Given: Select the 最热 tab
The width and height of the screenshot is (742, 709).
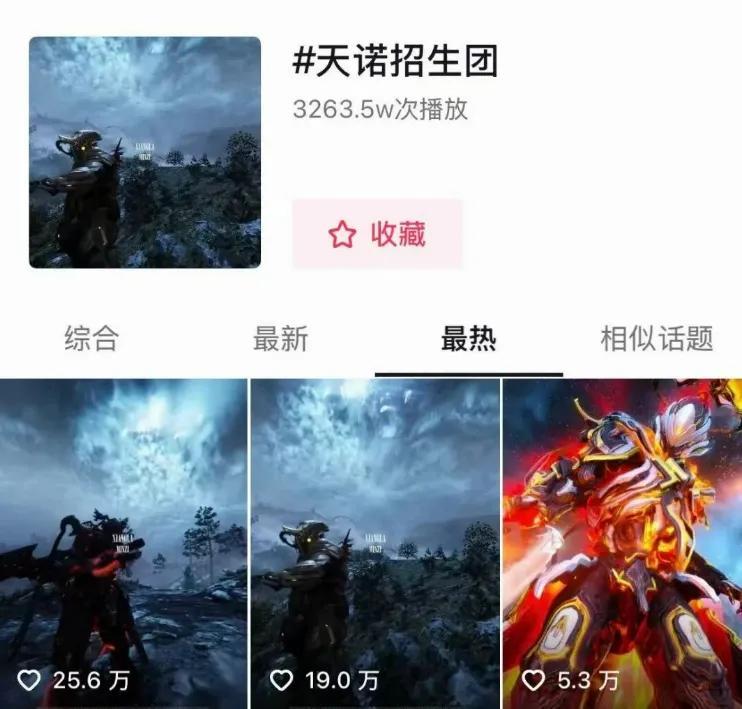Looking at the screenshot, I should coord(468,338).
